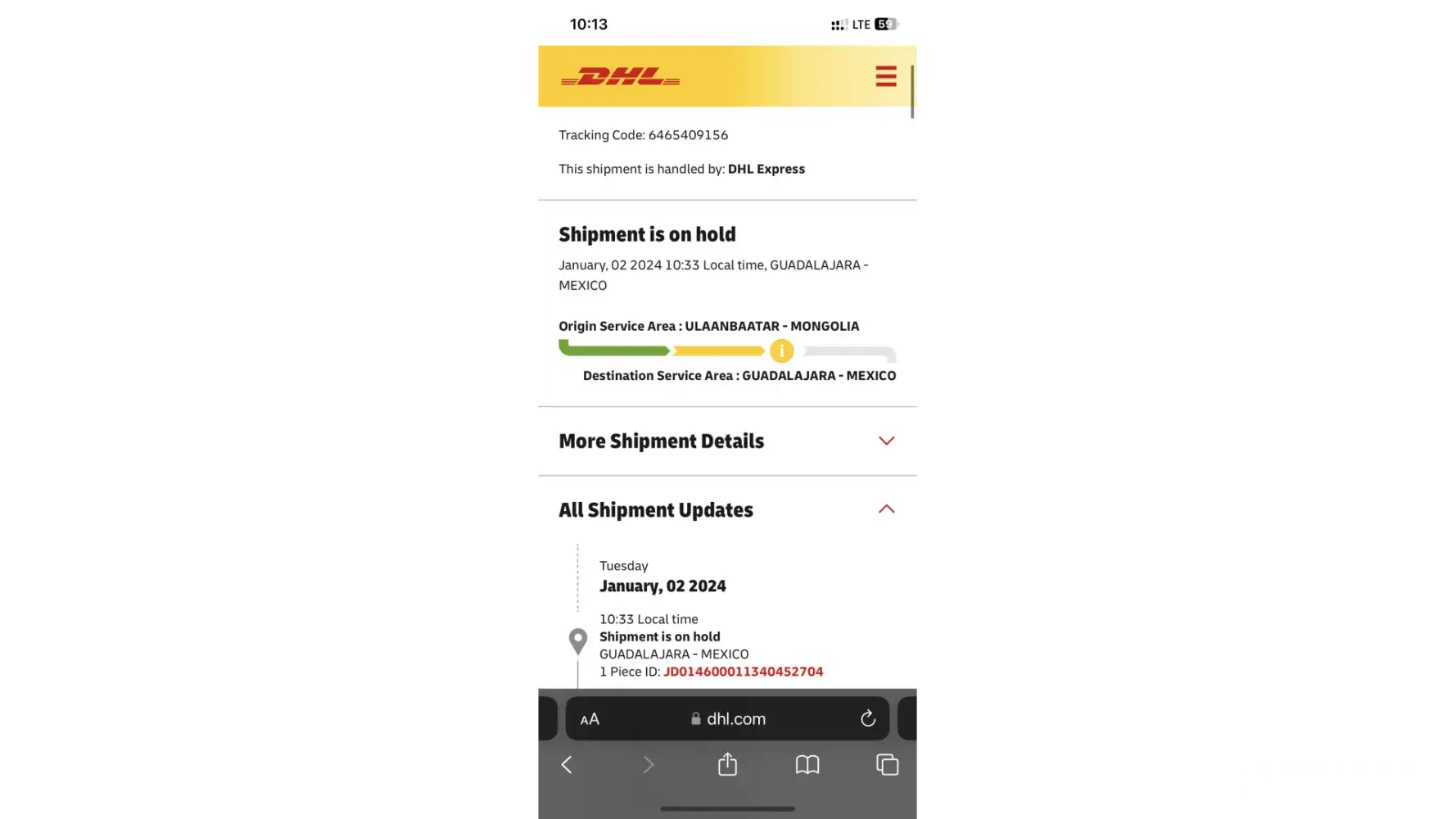Open Safari bookmarks

pos(807,765)
